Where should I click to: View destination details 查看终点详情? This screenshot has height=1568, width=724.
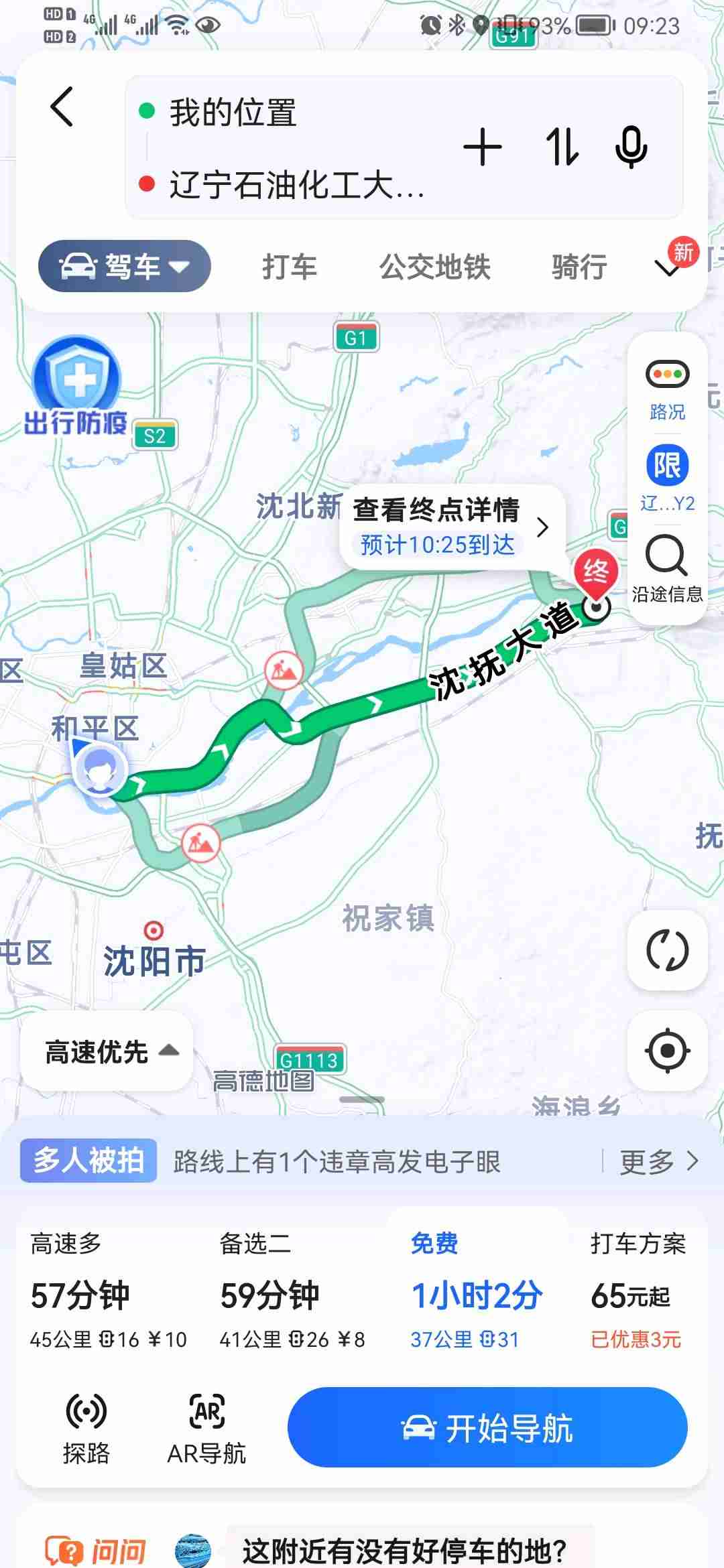pos(450,527)
